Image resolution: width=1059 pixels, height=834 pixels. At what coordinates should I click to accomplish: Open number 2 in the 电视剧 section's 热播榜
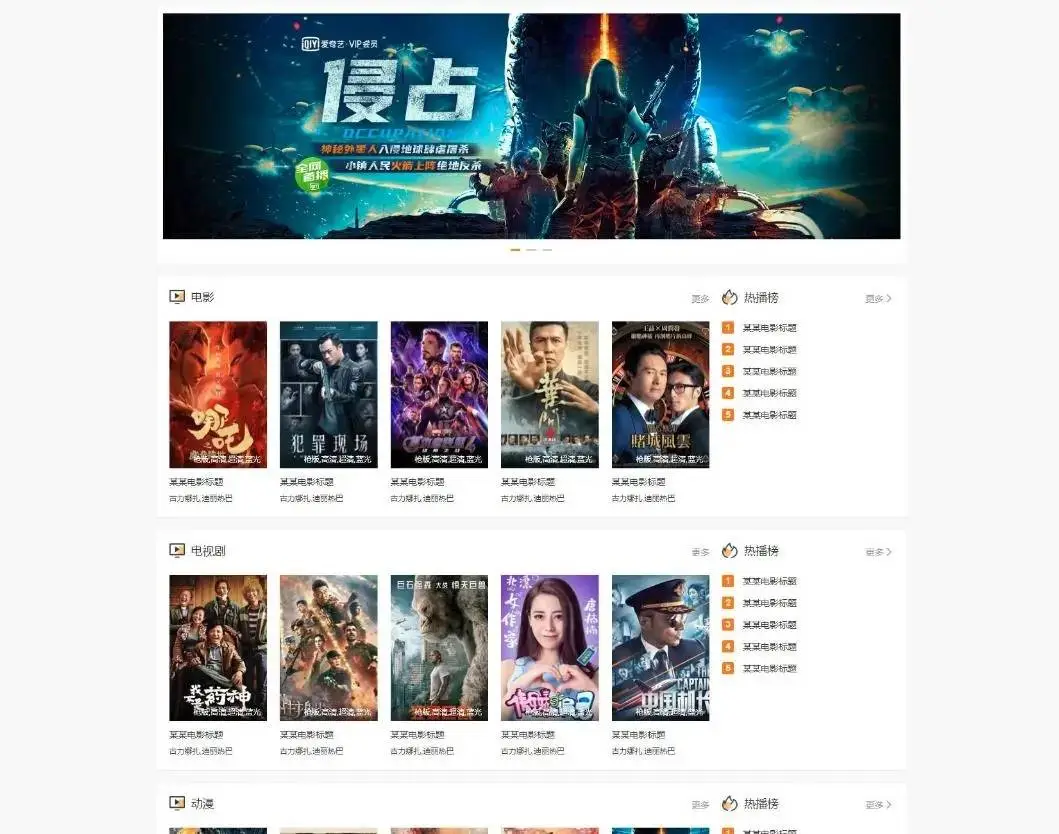coord(769,603)
